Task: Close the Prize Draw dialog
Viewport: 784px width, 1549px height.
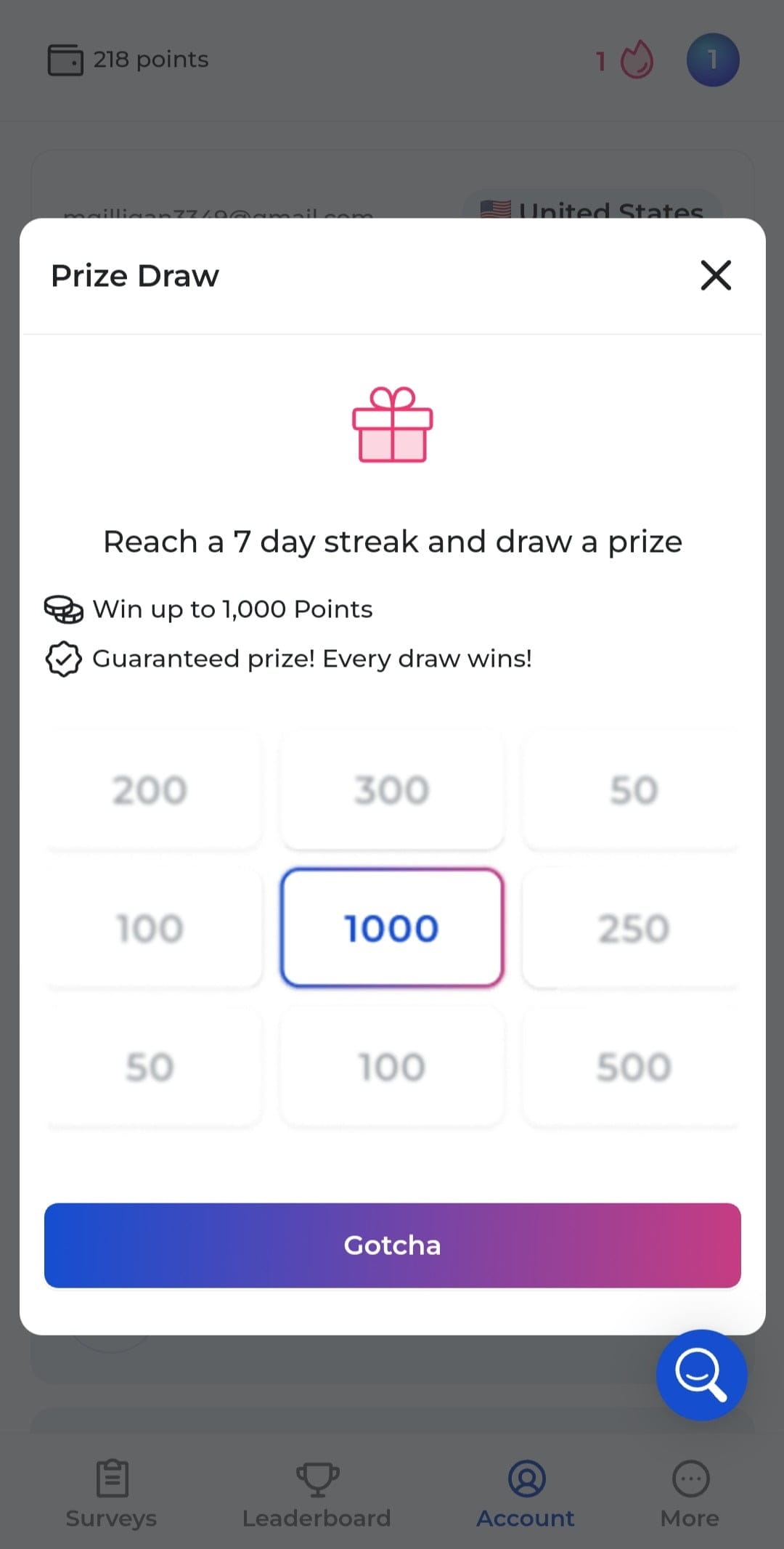Action: point(716,275)
